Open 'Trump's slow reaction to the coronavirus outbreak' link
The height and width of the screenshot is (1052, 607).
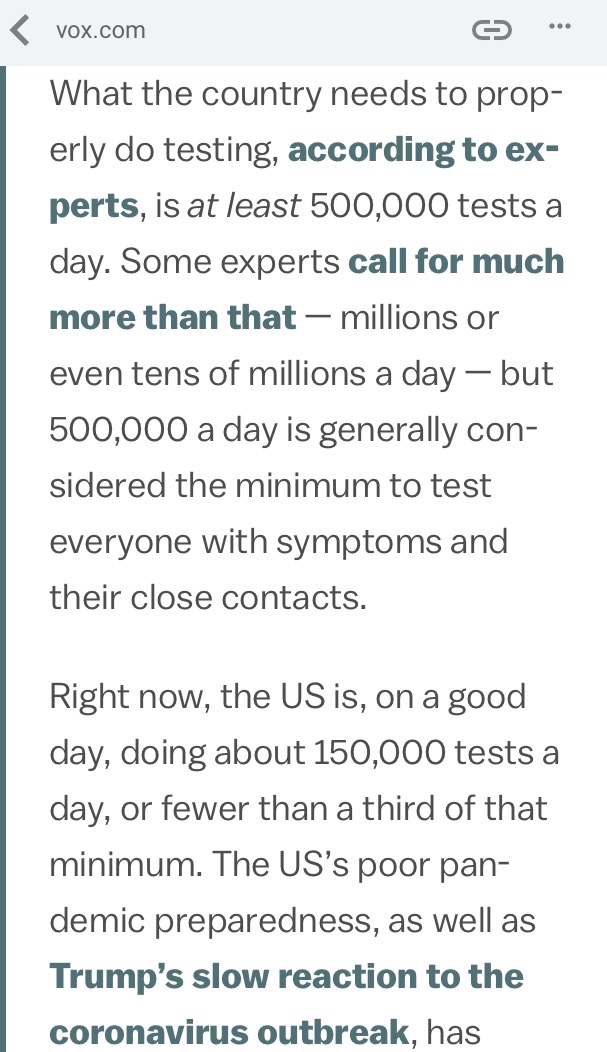point(286,975)
